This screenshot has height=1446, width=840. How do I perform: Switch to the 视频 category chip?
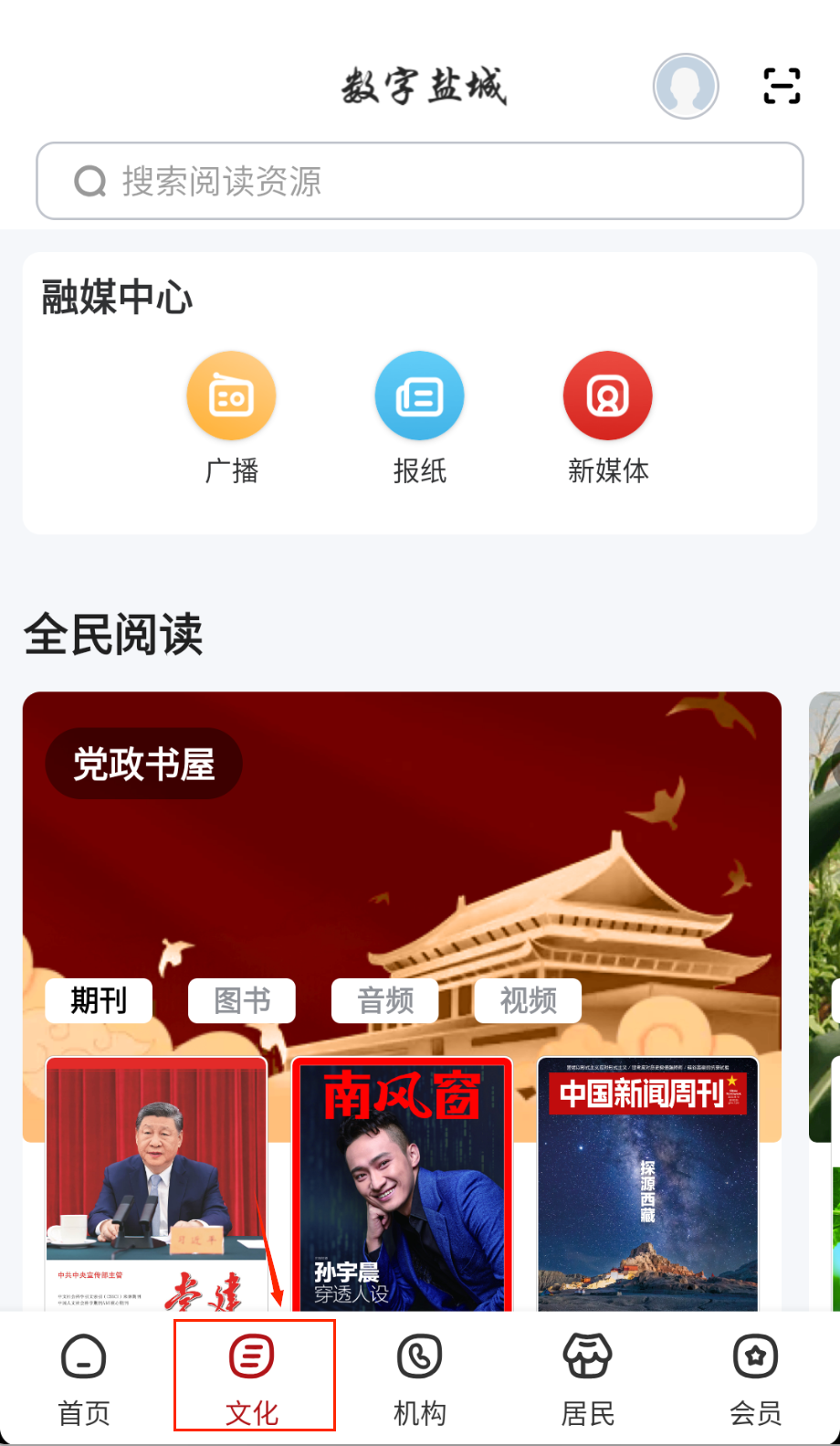coord(529,1001)
